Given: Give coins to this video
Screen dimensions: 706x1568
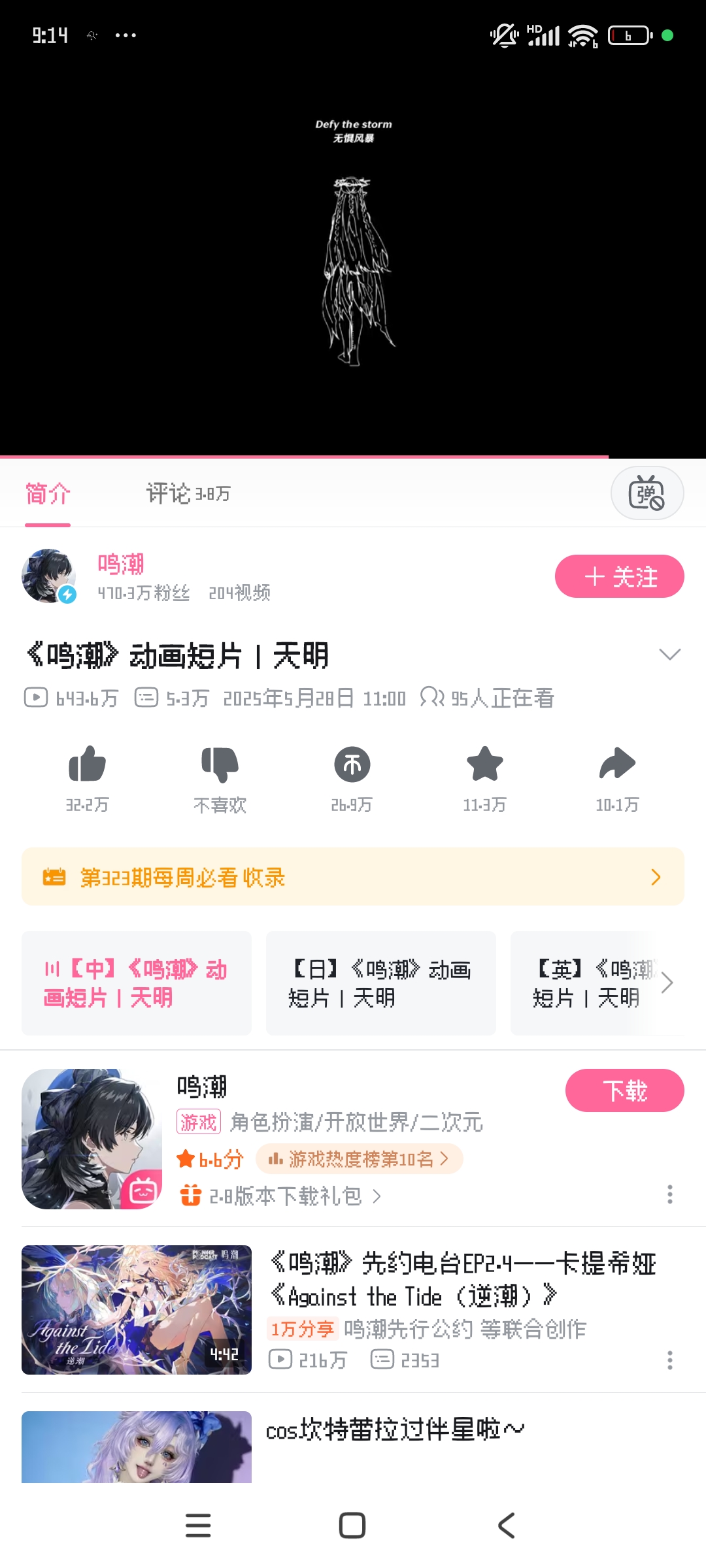Looking at the screenshot, I should point(352,764).
